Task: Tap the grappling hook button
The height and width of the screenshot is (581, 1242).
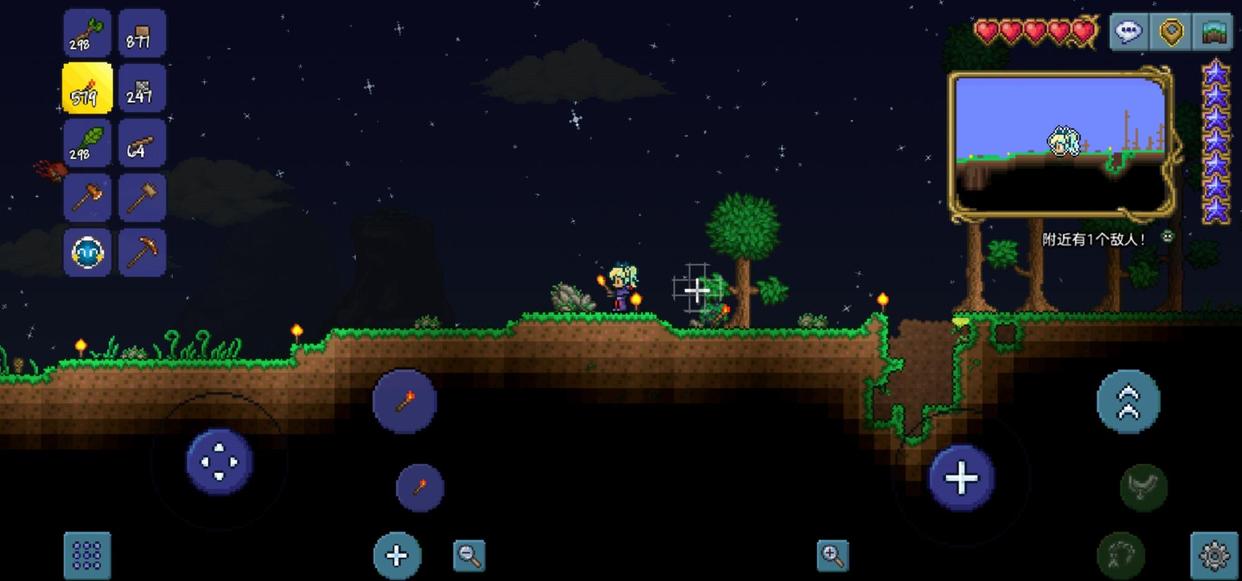Action: point(1143,488)
